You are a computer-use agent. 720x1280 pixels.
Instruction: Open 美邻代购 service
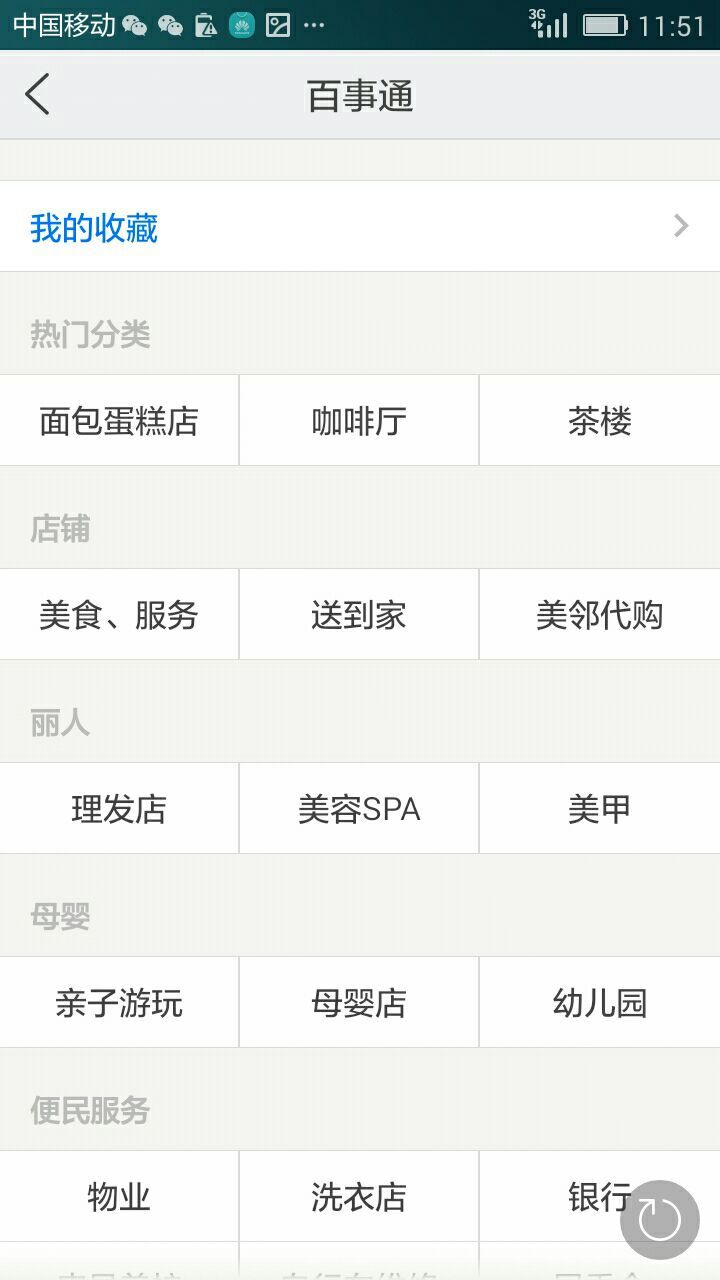[x=599, y=615]
